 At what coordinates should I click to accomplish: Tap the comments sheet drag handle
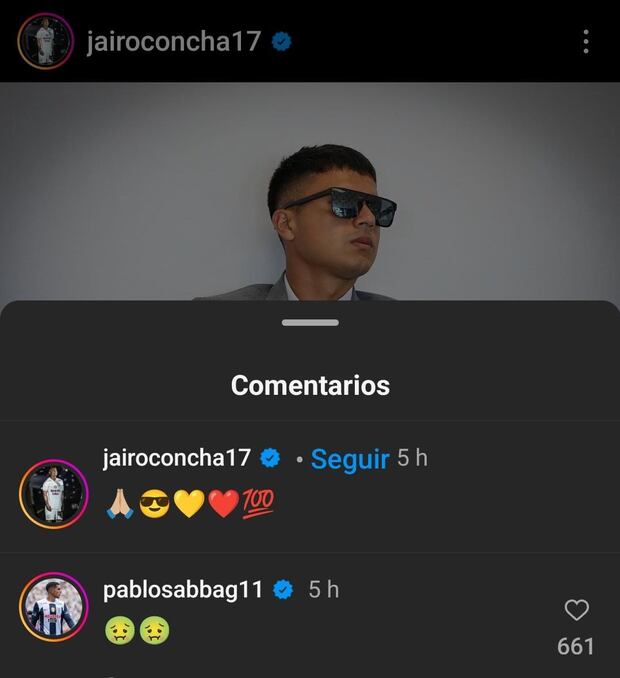point(310,322)
